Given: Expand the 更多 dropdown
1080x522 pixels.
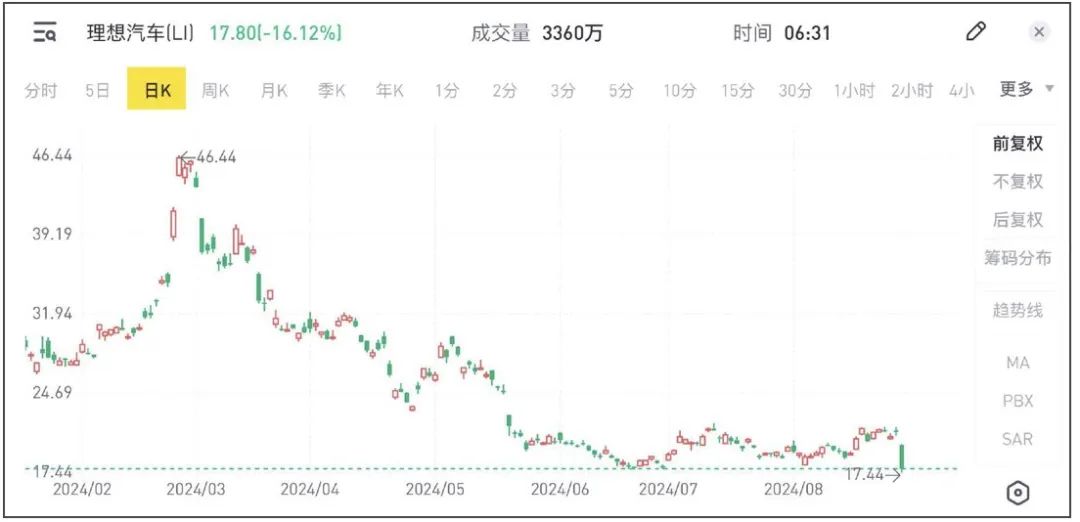Looking at the screenshot, I should click(x=1026, y=89).
